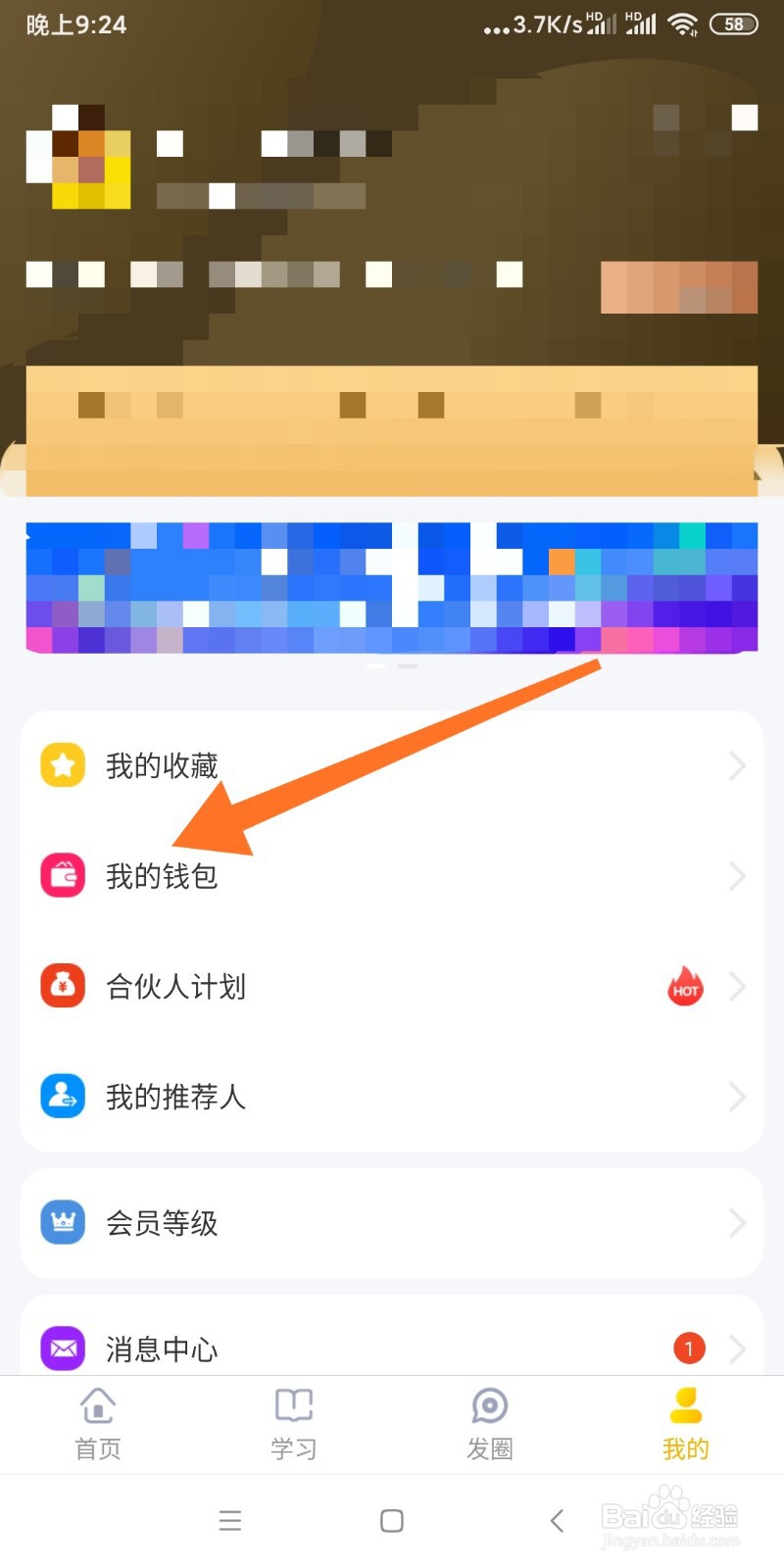The width and height of the screenshot is (784, 1568).
Task: Expand 我的收藏 using its right chevron
Action: click(x=737, y=765)
